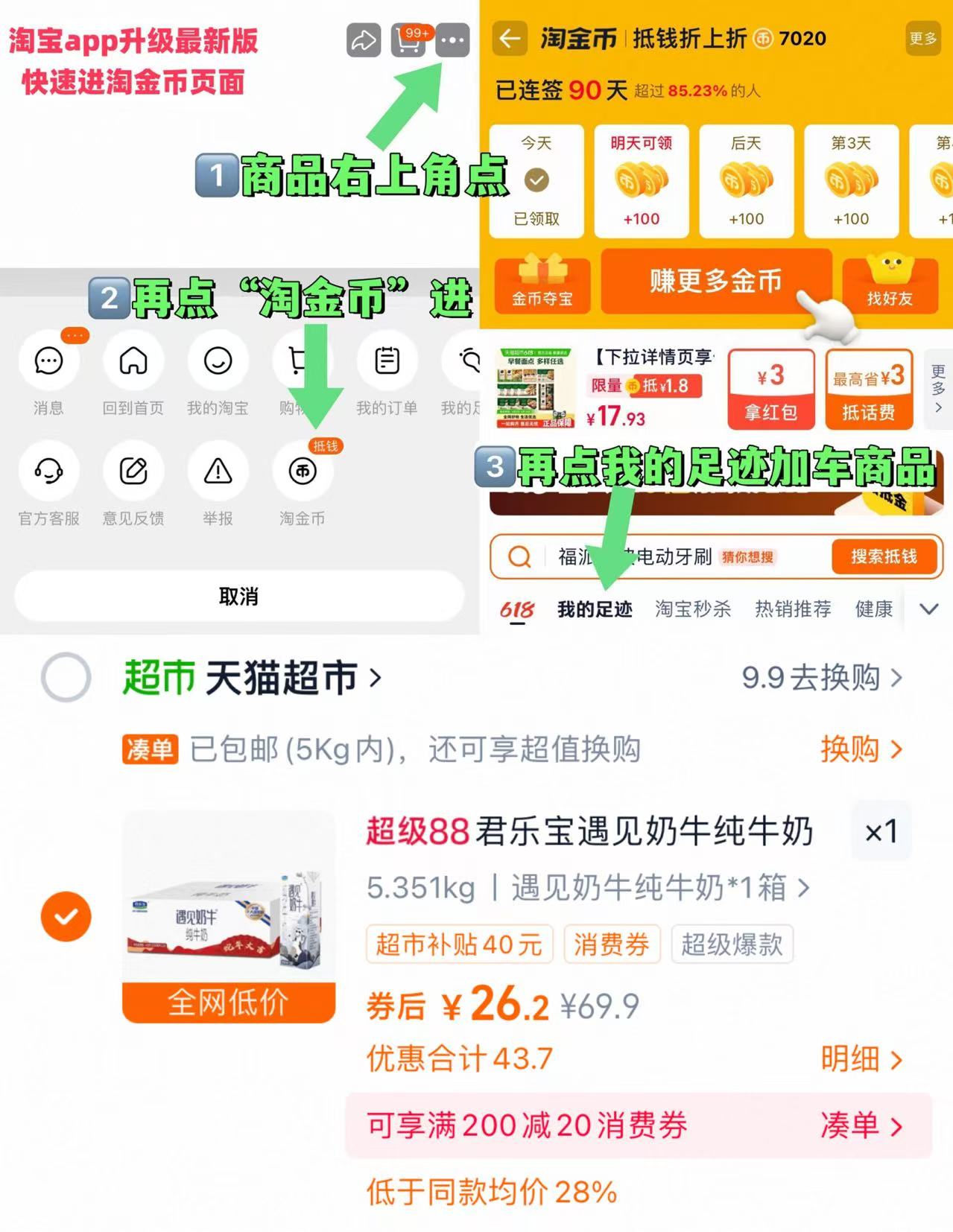
Task: Expand the tab row chevron next to 健康
Action: click(x=930, y=609)
